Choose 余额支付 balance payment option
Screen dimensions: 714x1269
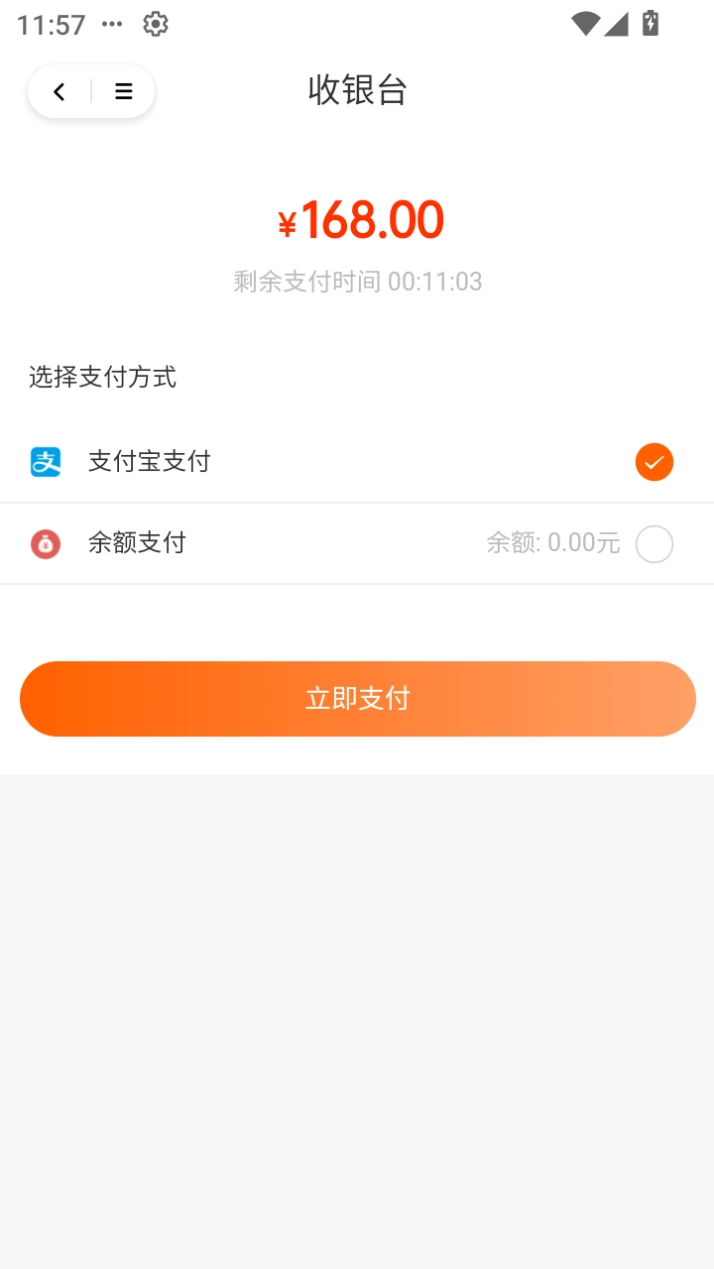pyautogui.click(x=654, y=544)
